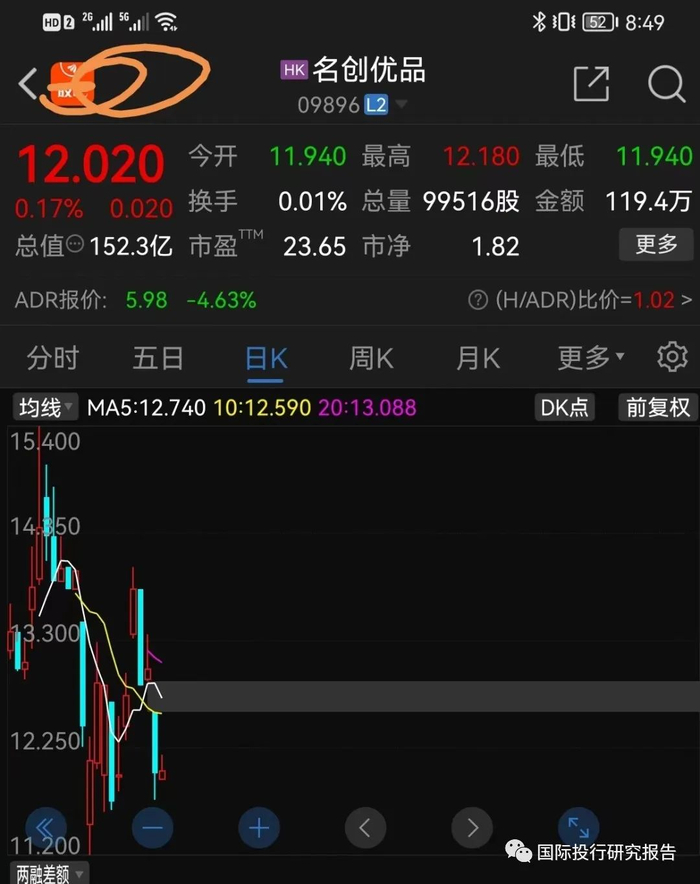Screen dimensions: 700x884
Task: Open the search magnifier
Action: click(x=666, y=85)
